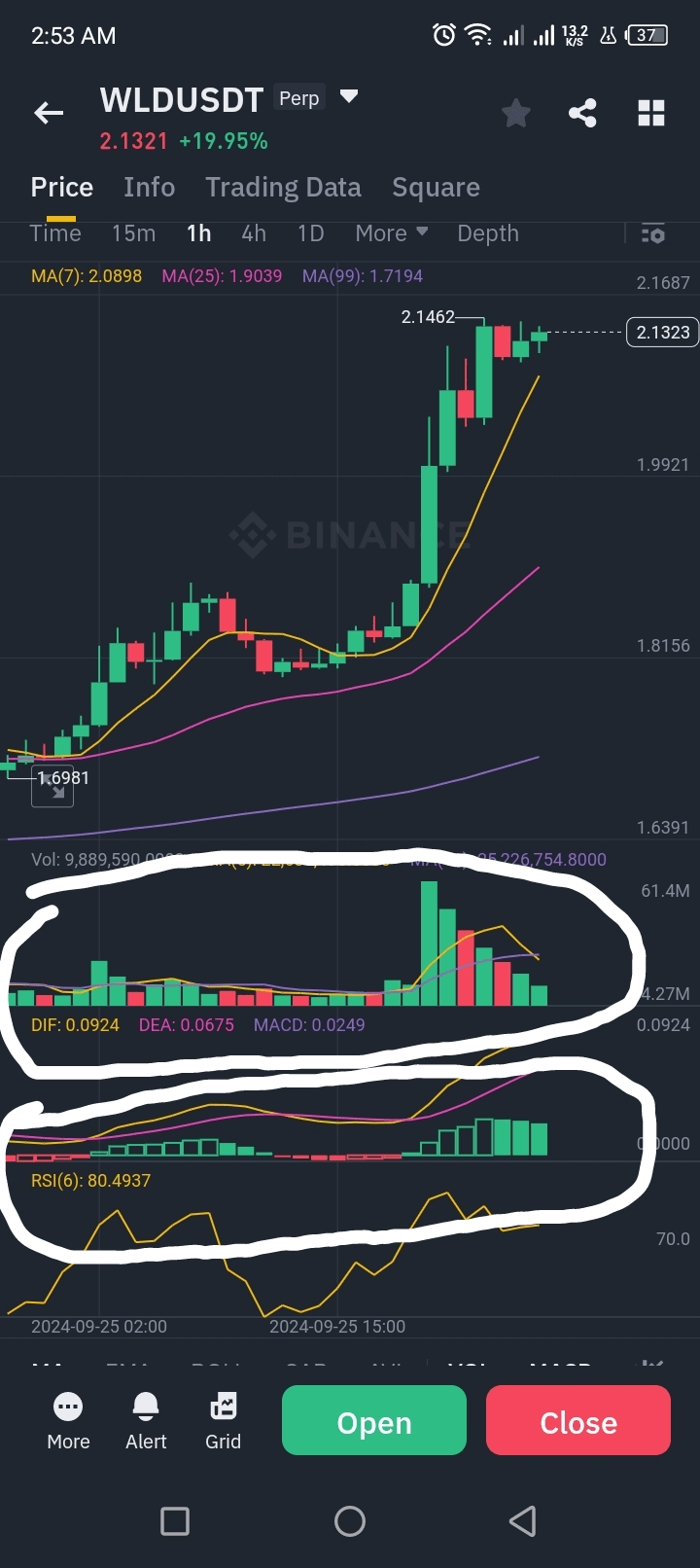This screenshot has height=1568, width=700.
Task: Expand the chart to full screen
Action: tap(52, 788)
